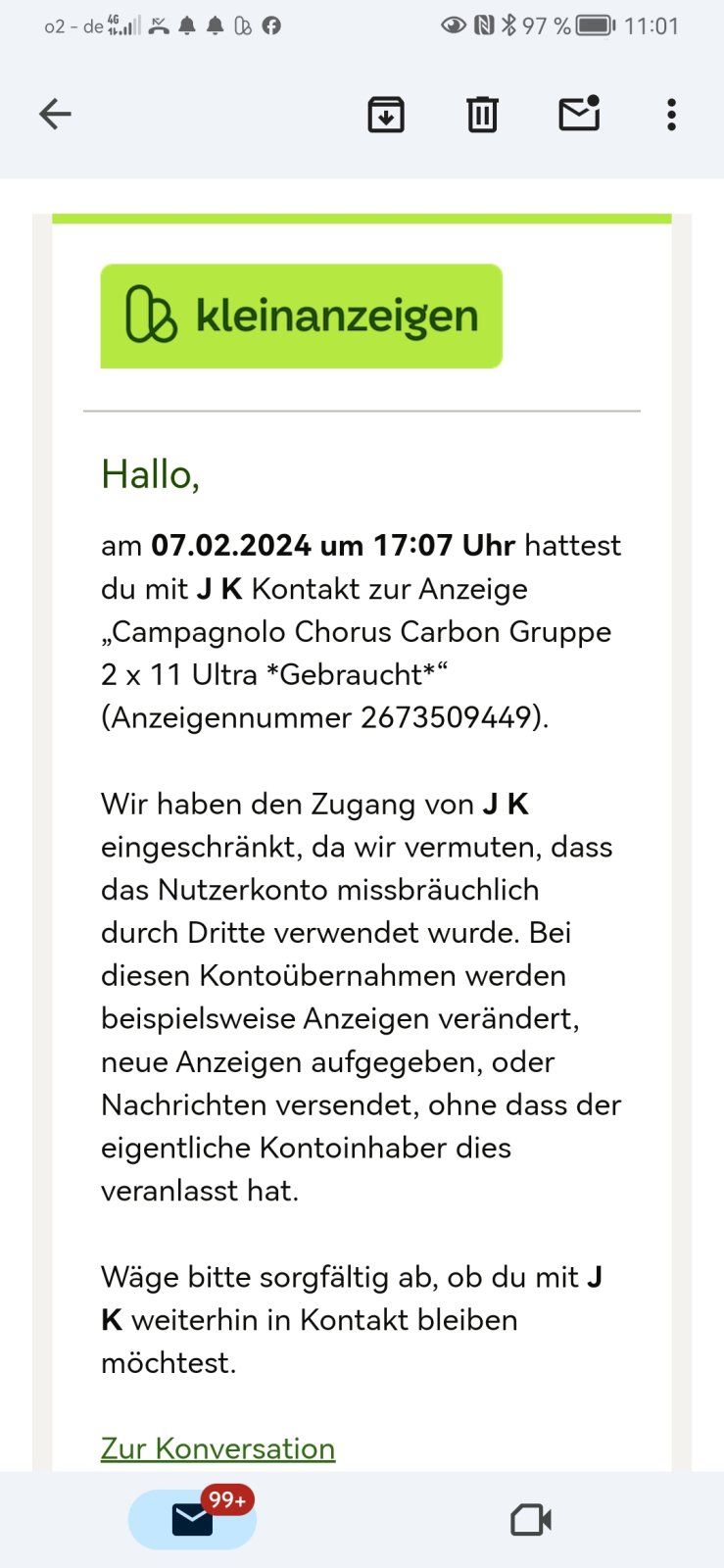Image resolution: width=724 pixels, height=1568 pixels.
Task: Archive this email
Action: click(x=386, y=115)
